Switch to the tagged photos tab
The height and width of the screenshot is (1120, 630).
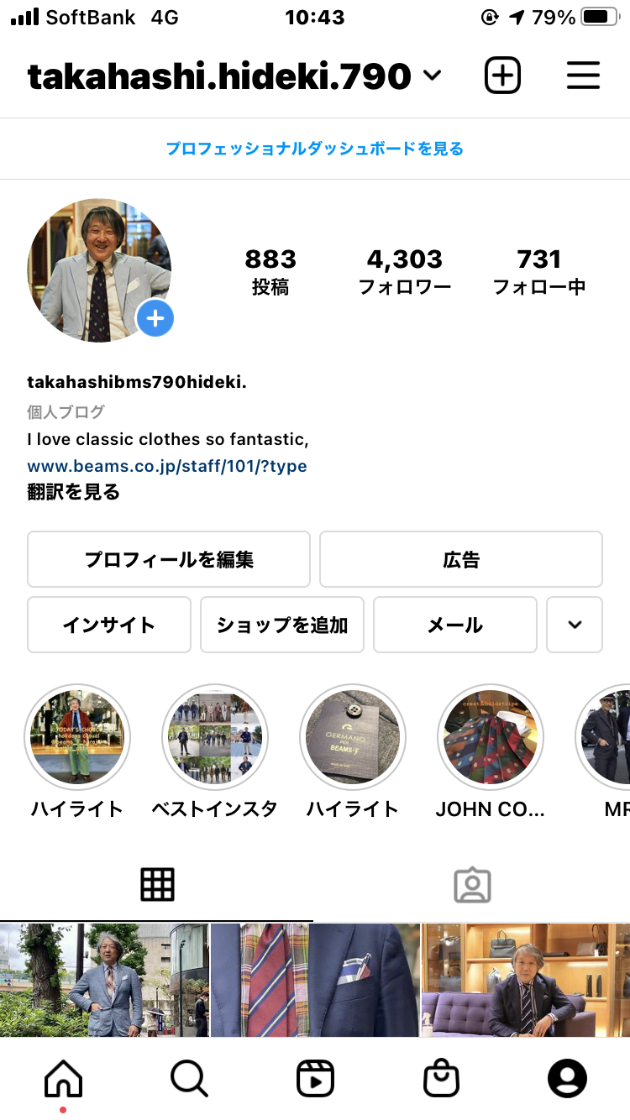click(x=472, y=885)
